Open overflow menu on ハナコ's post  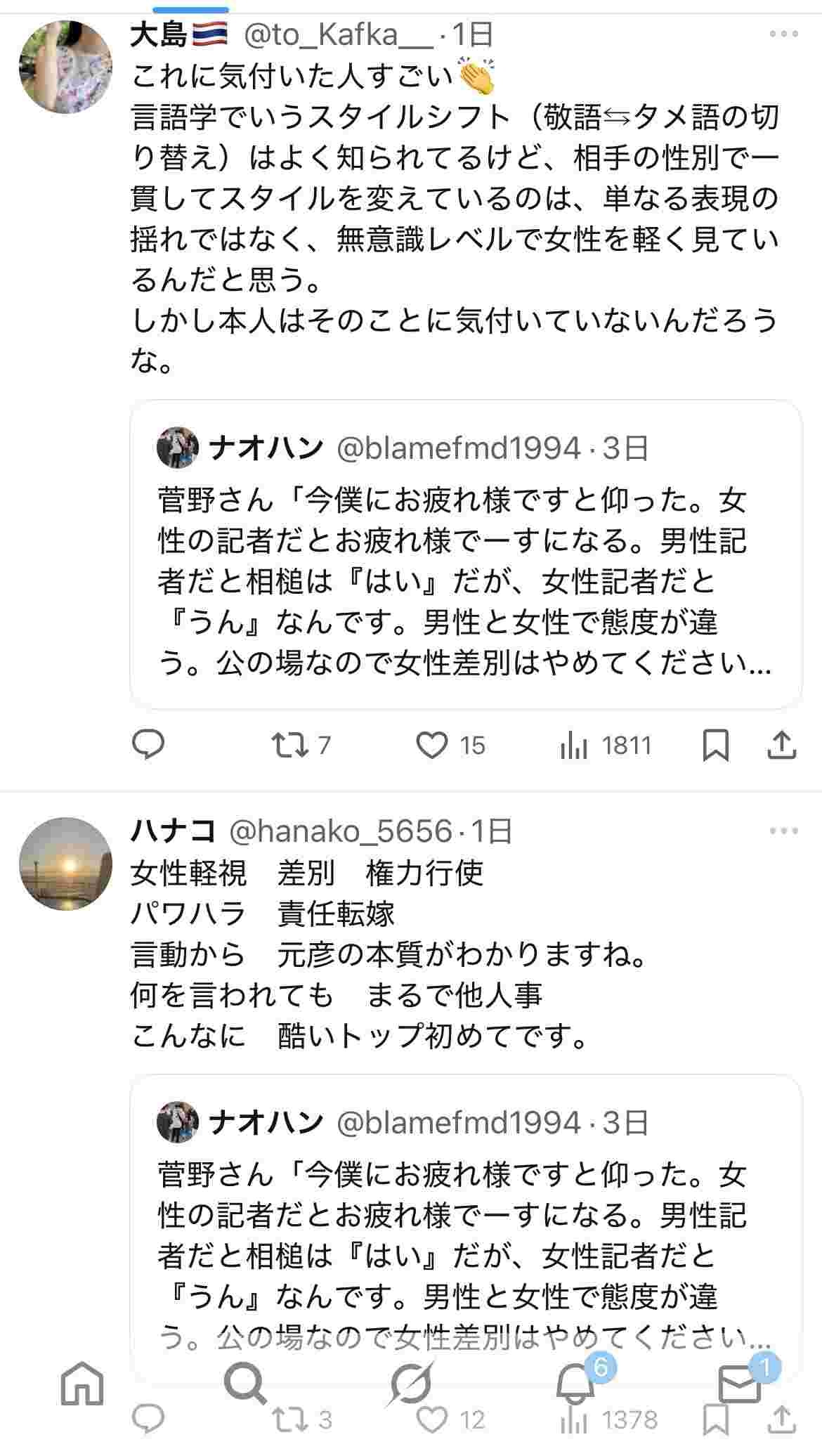tap(783, 831)
